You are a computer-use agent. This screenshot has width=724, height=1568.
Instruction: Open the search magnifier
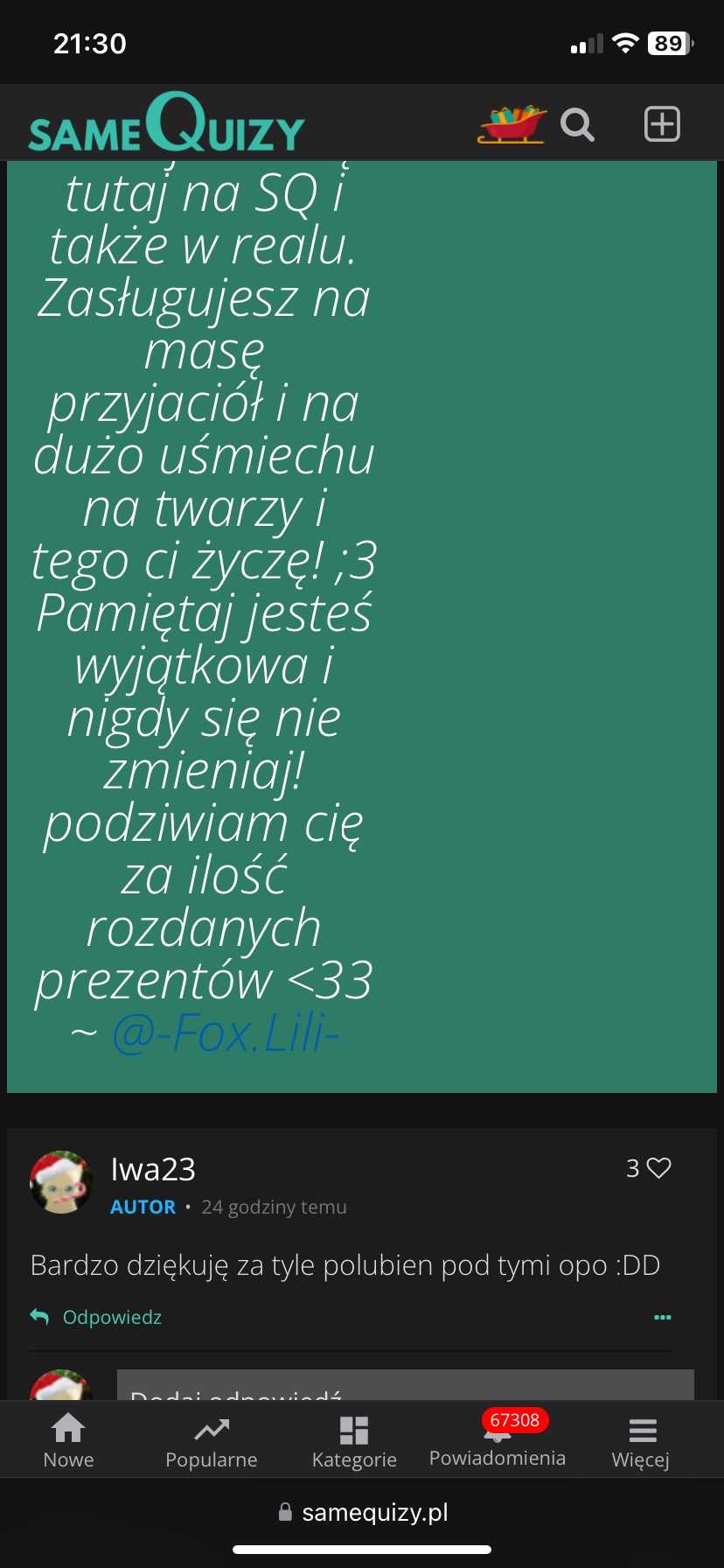coord(577,124)
